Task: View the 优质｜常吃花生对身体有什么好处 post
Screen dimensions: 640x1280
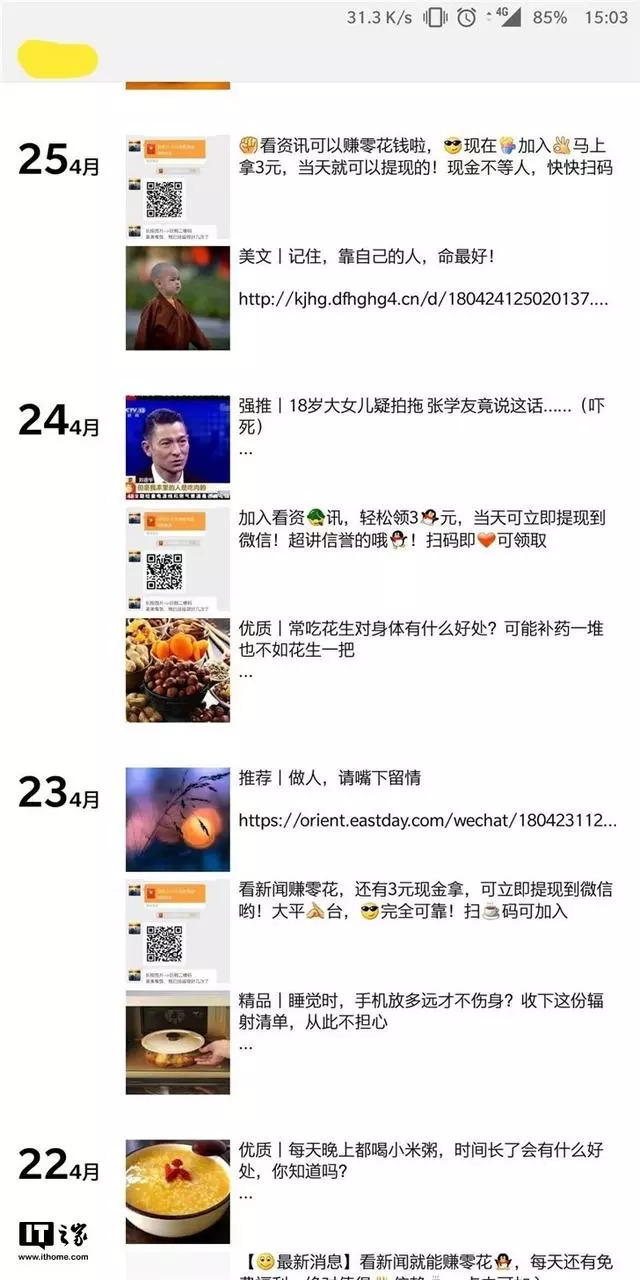Action: click(x=420, y=640)
